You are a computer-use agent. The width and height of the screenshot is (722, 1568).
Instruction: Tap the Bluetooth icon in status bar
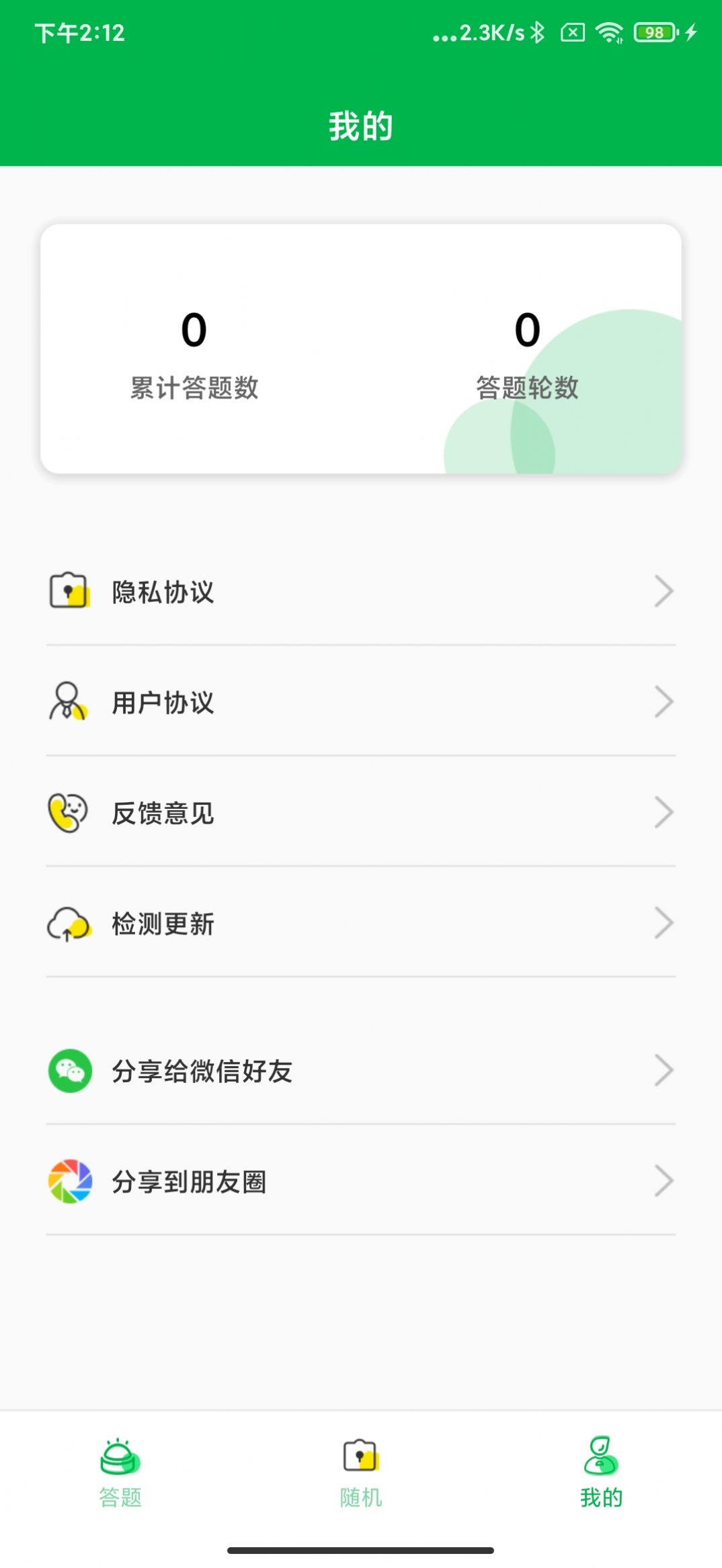click(x=538, y=32)
